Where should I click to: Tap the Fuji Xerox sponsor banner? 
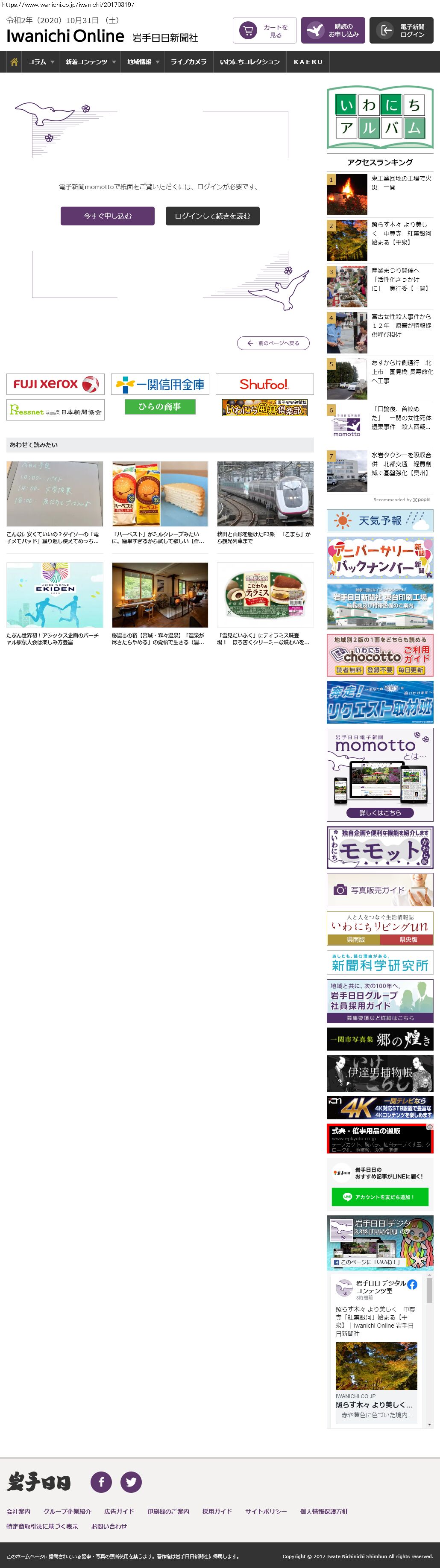pyautogui.click(x=56, y=384)
